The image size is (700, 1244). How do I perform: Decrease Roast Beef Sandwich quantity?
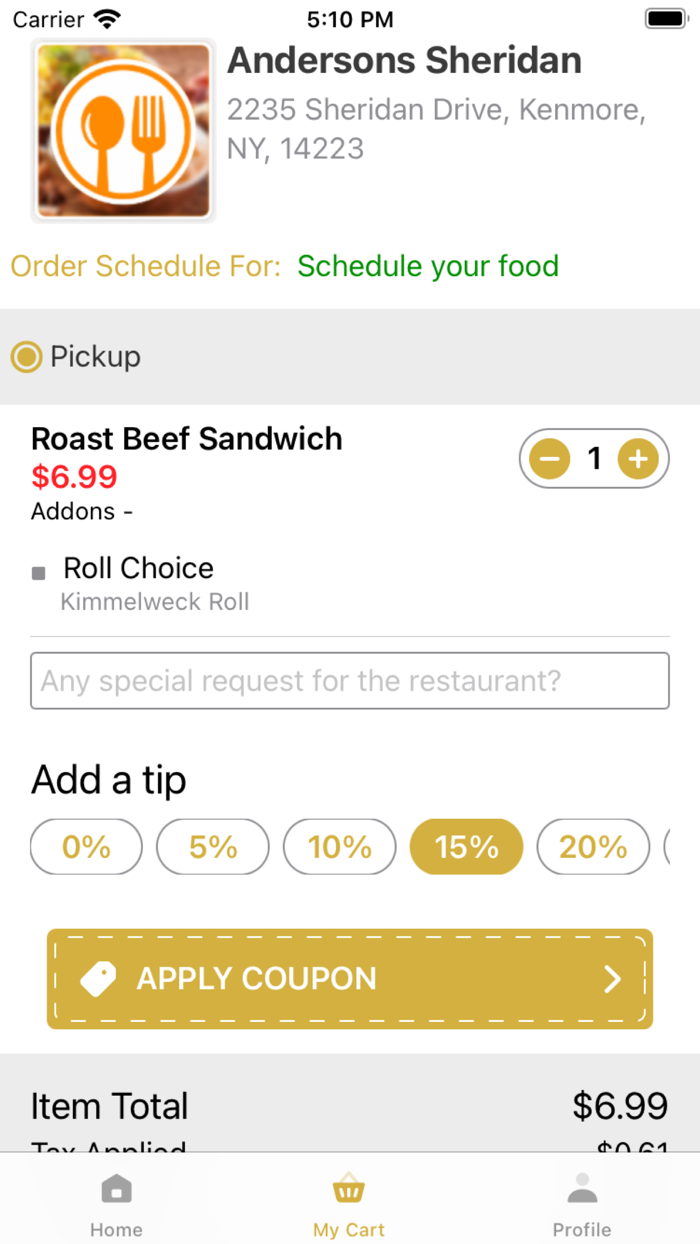pos(549,460)
